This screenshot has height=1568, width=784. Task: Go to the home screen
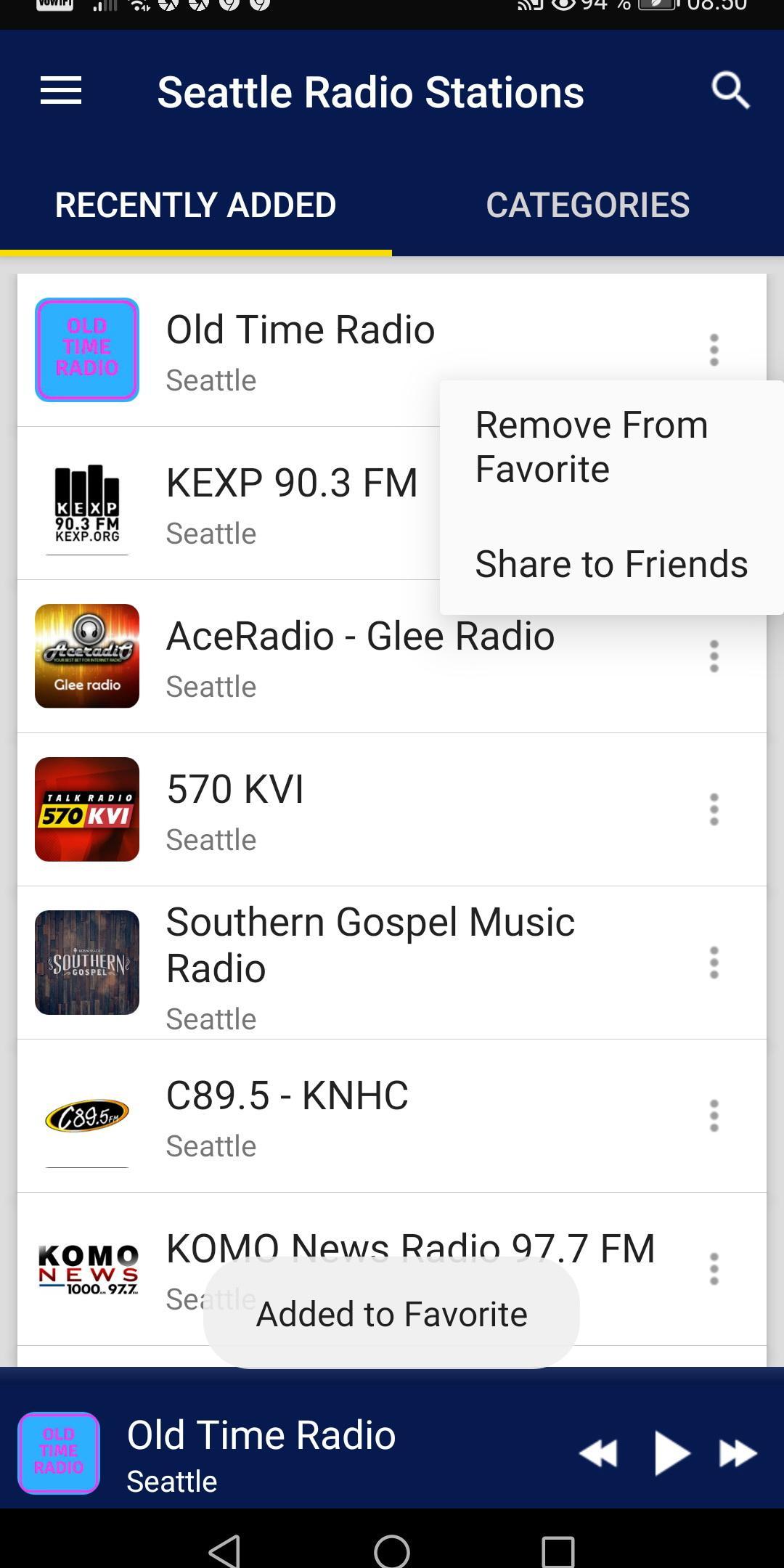click(x=392, y=1551)
